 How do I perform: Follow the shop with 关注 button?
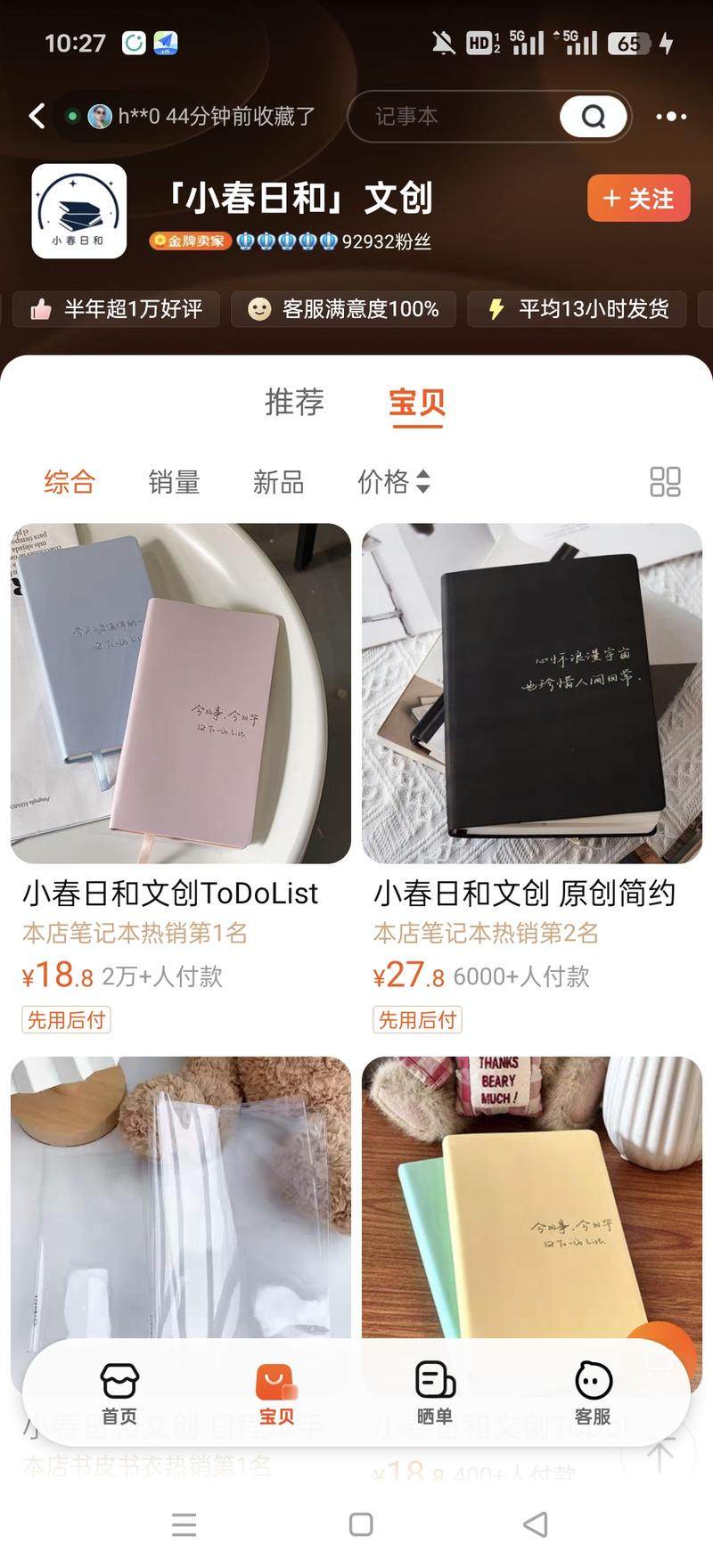(638, 199)
